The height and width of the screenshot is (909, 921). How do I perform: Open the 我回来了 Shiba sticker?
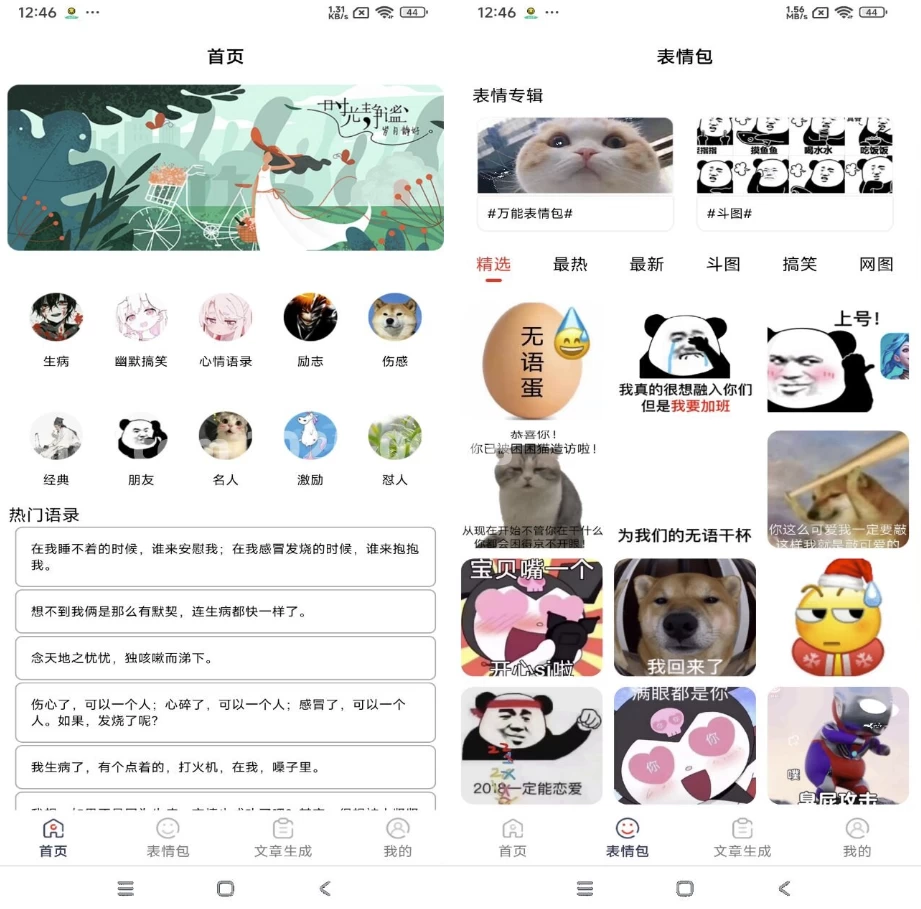tap(685, 617)
